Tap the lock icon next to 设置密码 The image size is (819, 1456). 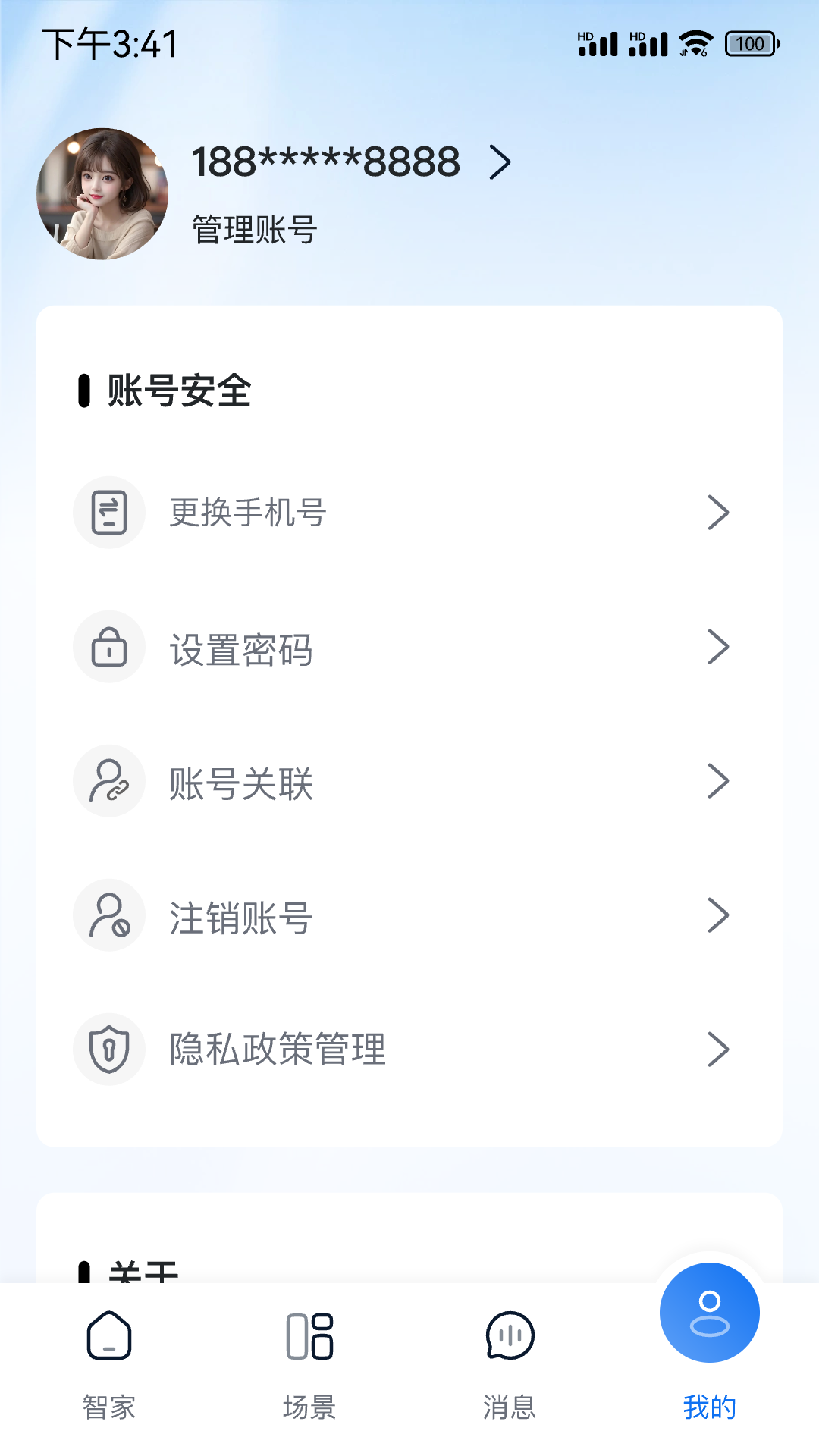[x=109, y=647]
